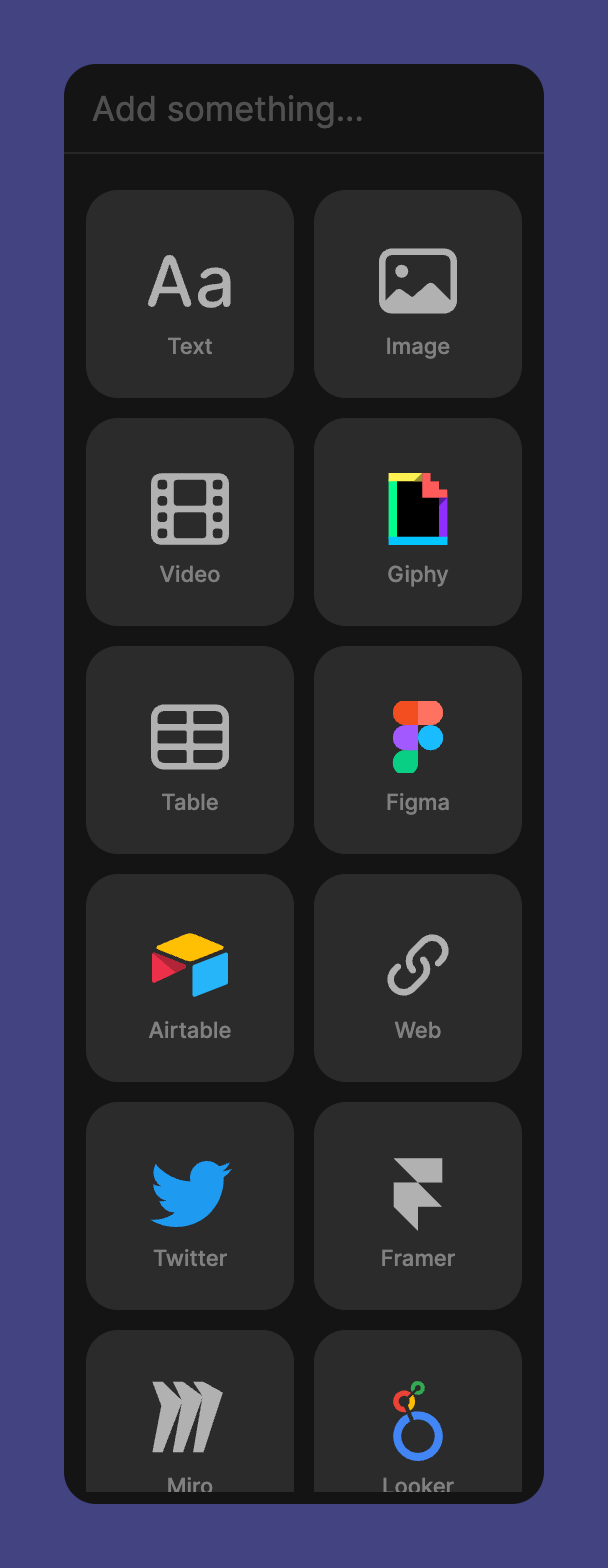Open the Miro embed option
608x1568 pixels.
pos(190,1420)
